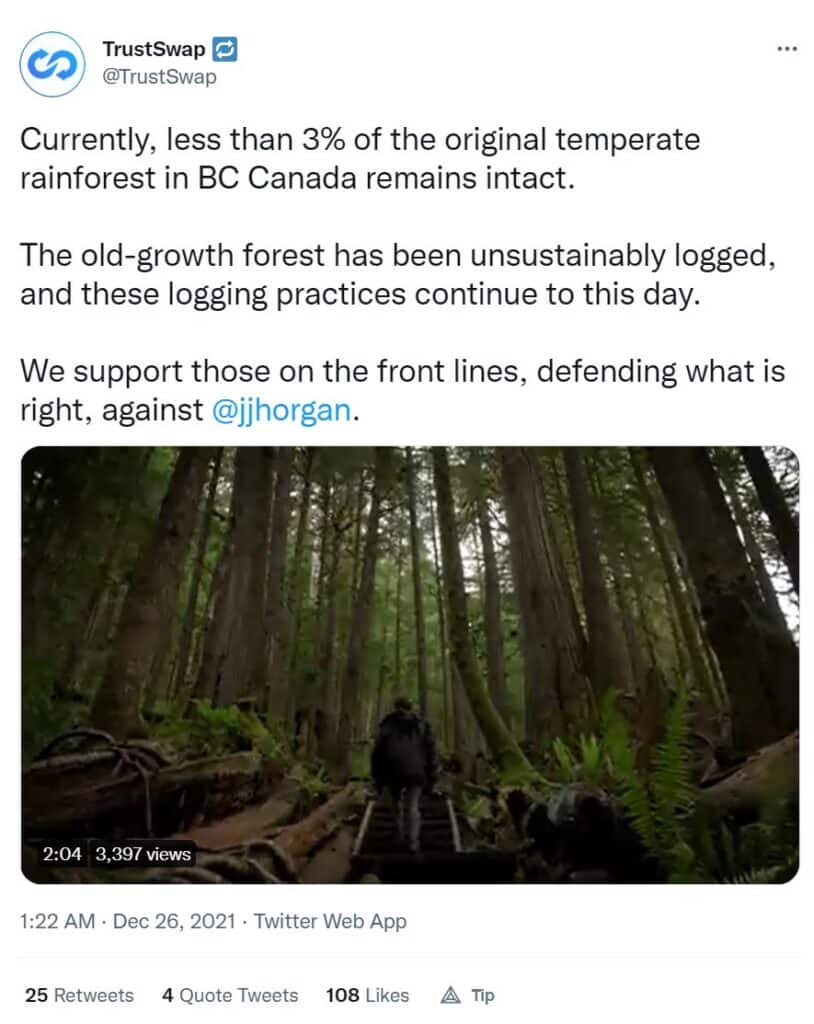Send a Tip to TrustSwap
Screen dimensions: 814x1024
coord(468,995)
